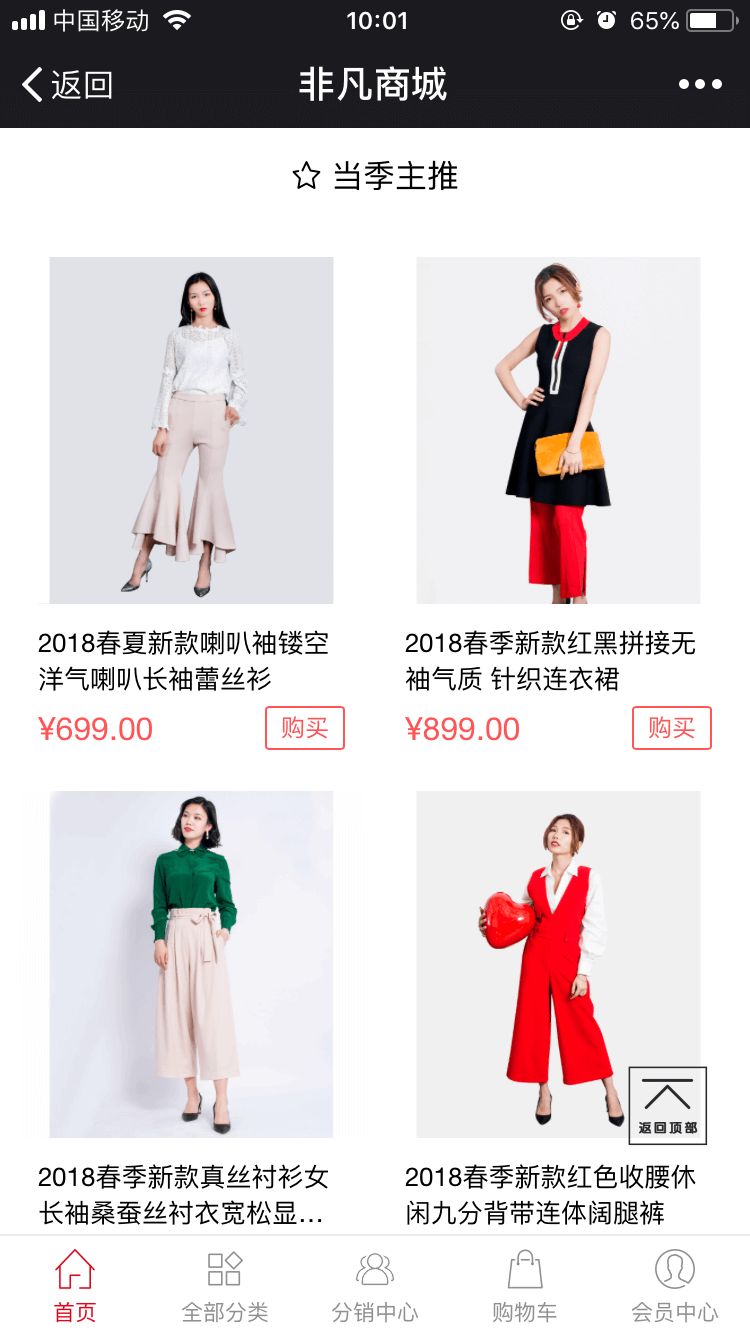Buy the ¥699.00 lace blouse

305,728
